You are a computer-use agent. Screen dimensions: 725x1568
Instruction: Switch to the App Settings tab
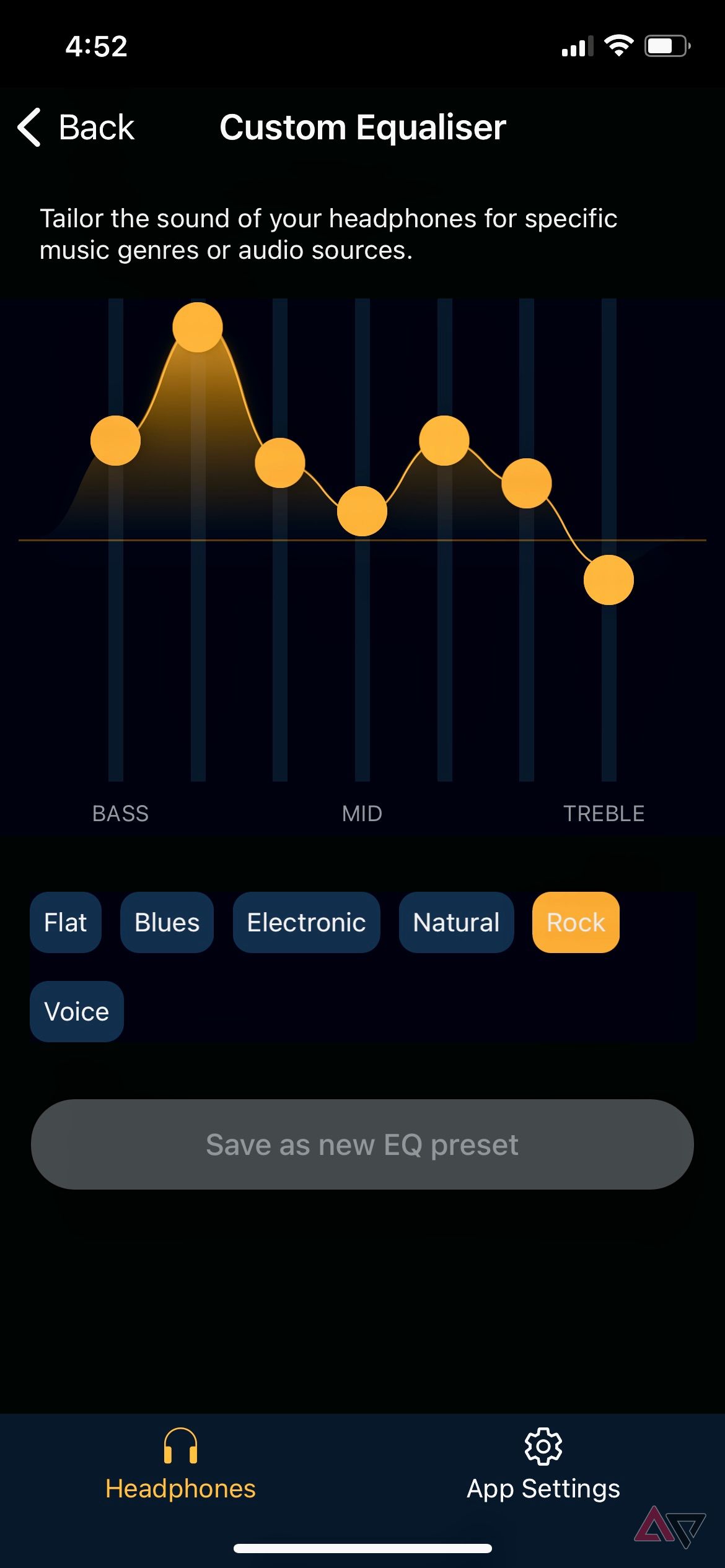pyautogui.click(x=543, y=1464)
